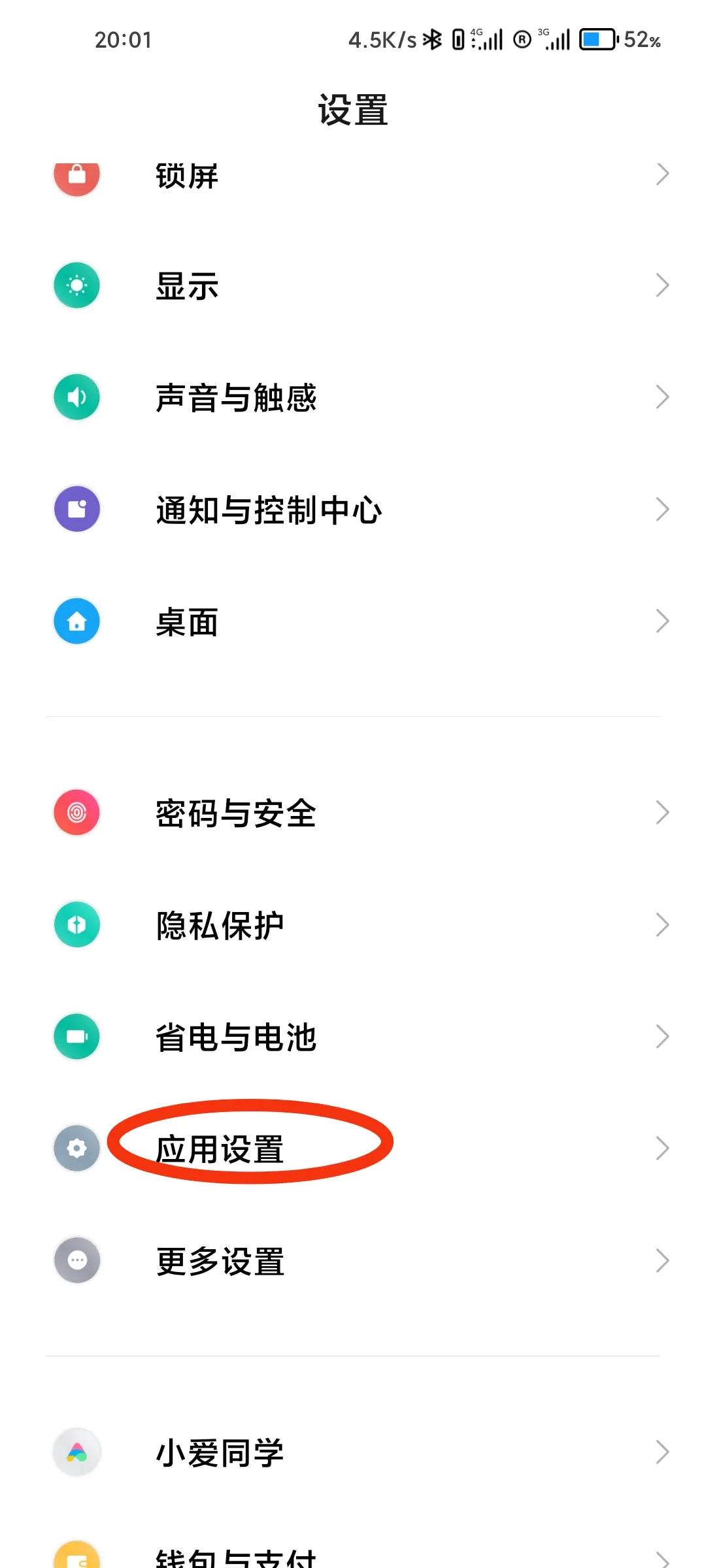Click the chevron for 更多设置

point(663,1261)
